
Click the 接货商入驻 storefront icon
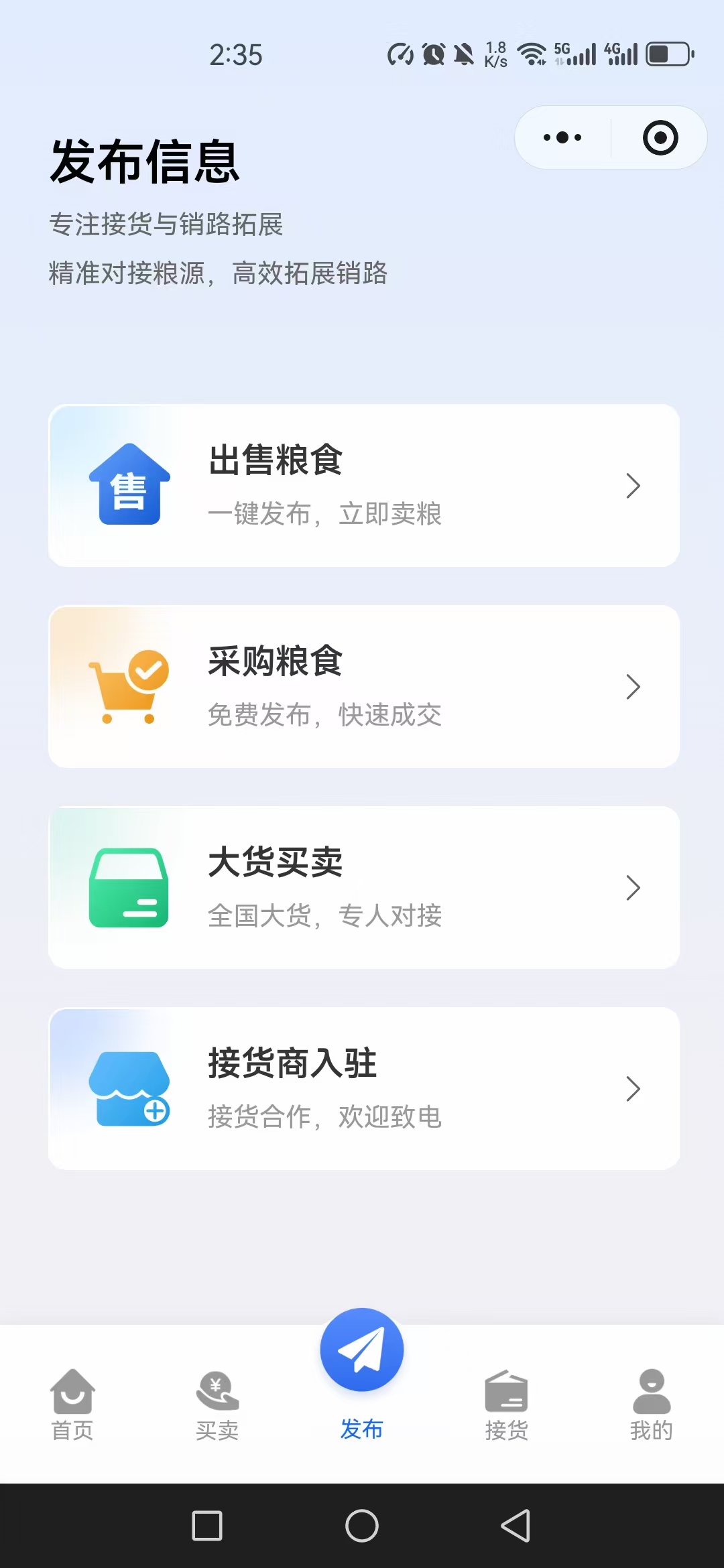(x=130, y=1089)
